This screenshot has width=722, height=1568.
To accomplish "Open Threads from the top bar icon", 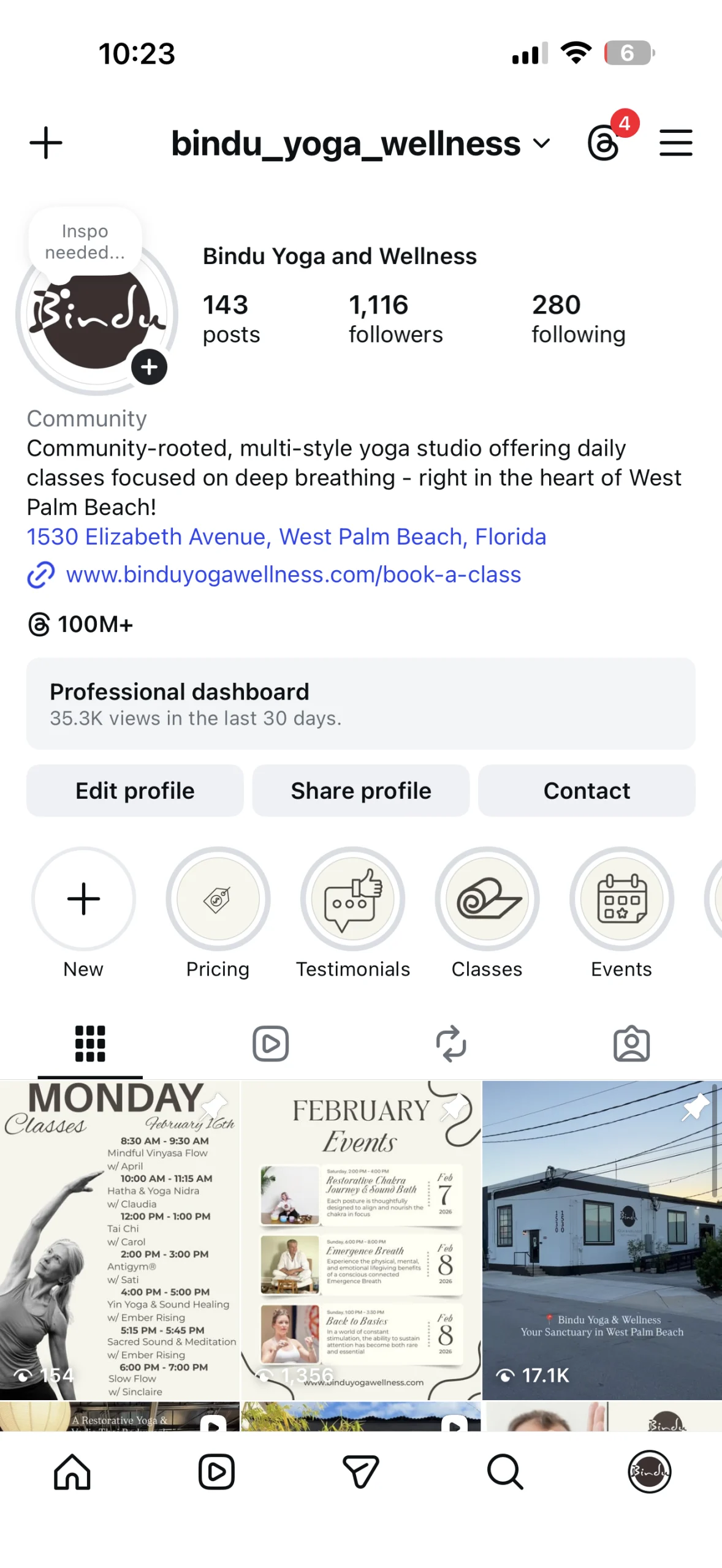I will pos(604,143).
